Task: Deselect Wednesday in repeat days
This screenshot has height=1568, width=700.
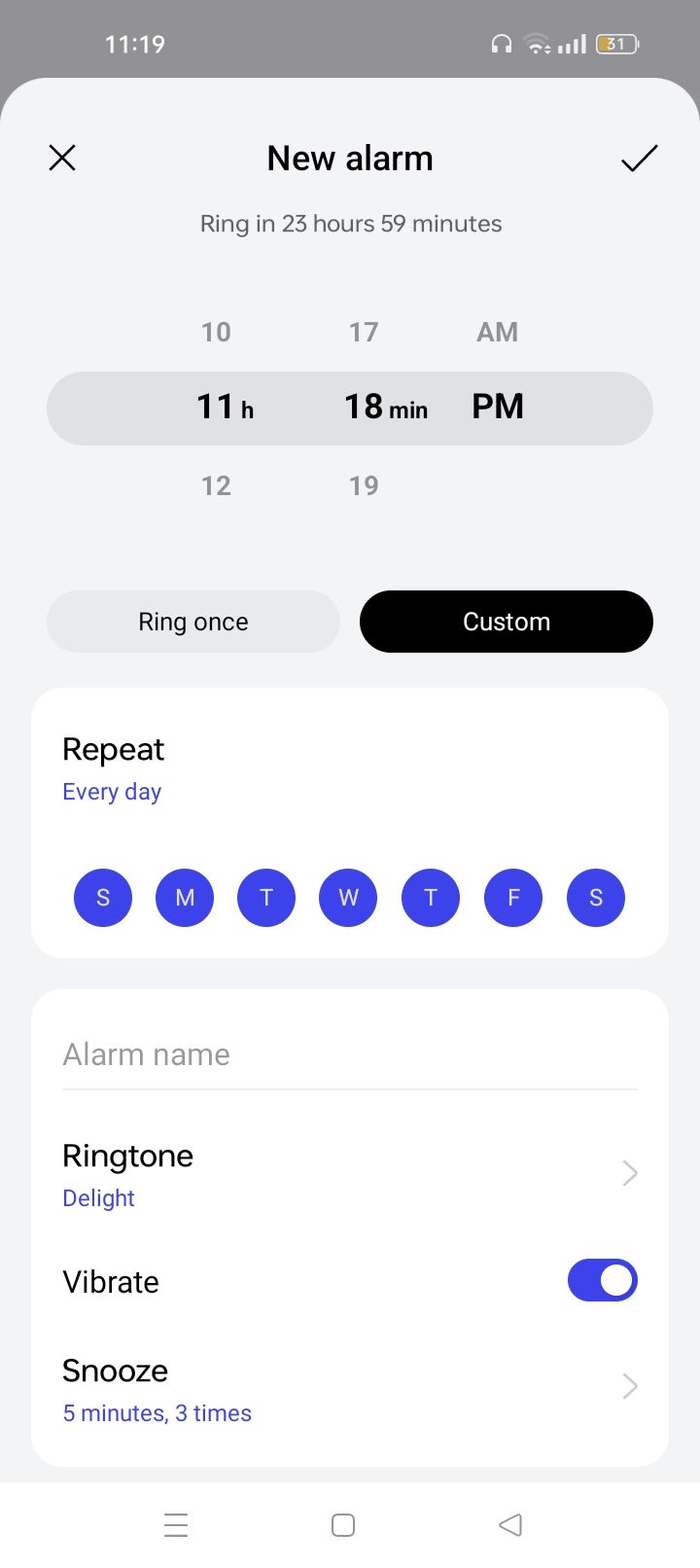Action: 348,897
